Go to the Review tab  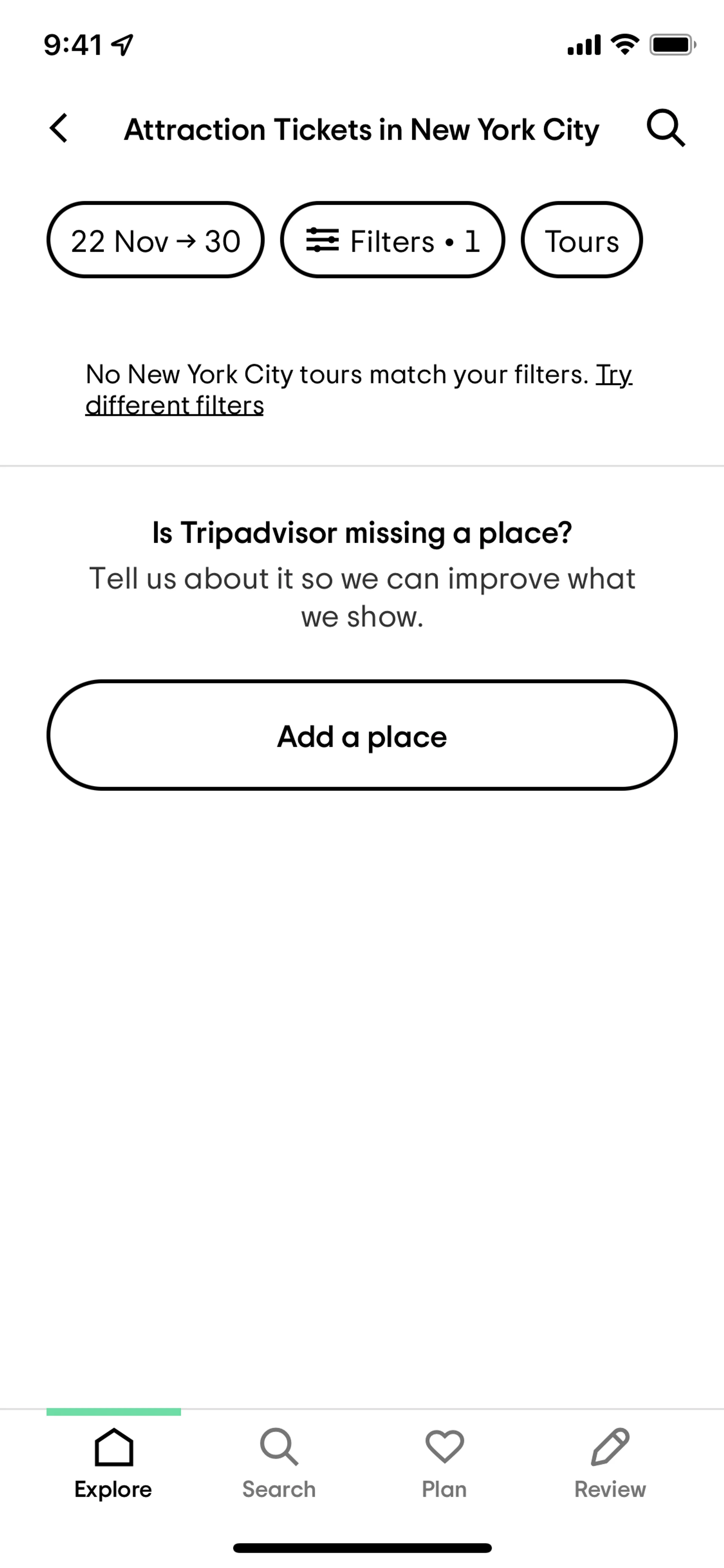tap(610, 1463)
